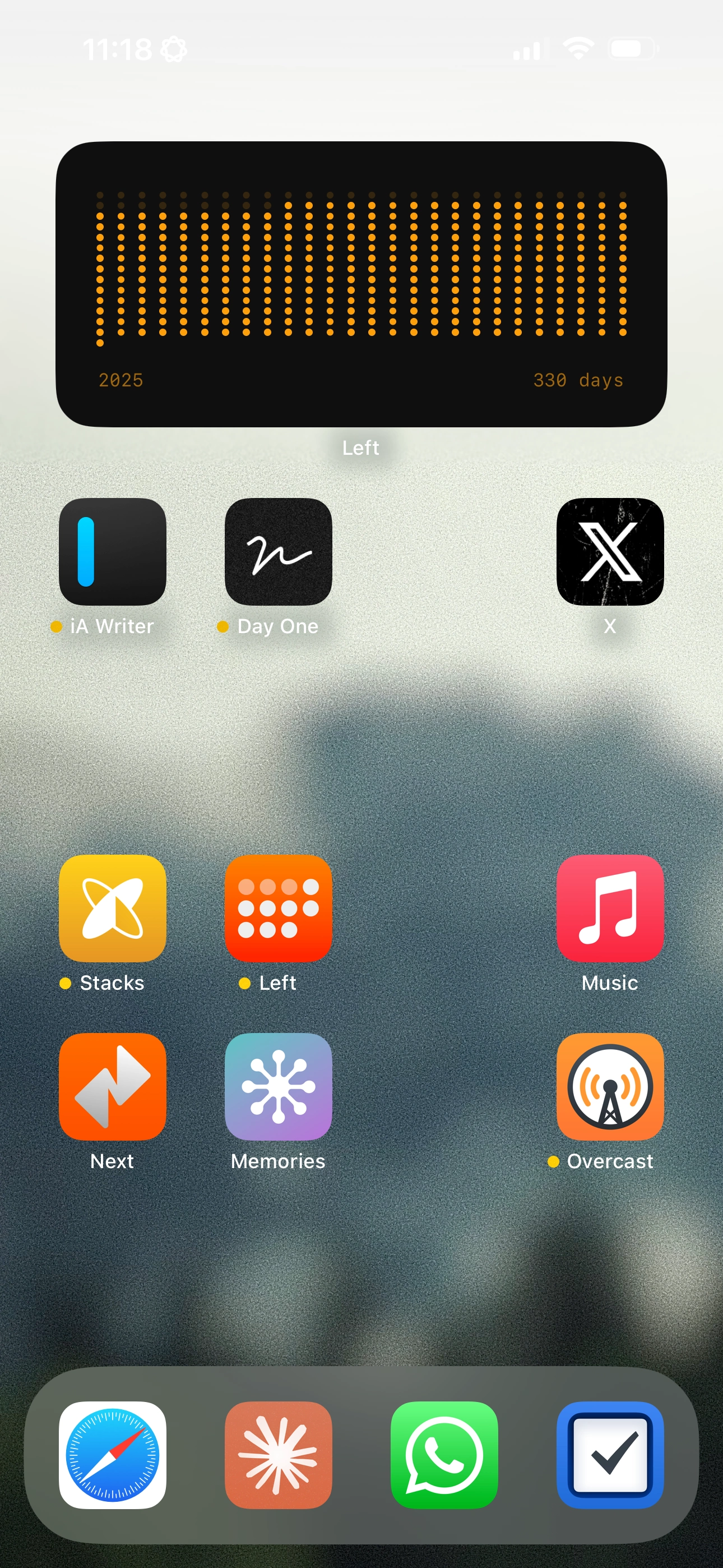Image resolution: width=723 pixels, height=1568 pixels.
Task: Open Apple Music
Action: 610,908
